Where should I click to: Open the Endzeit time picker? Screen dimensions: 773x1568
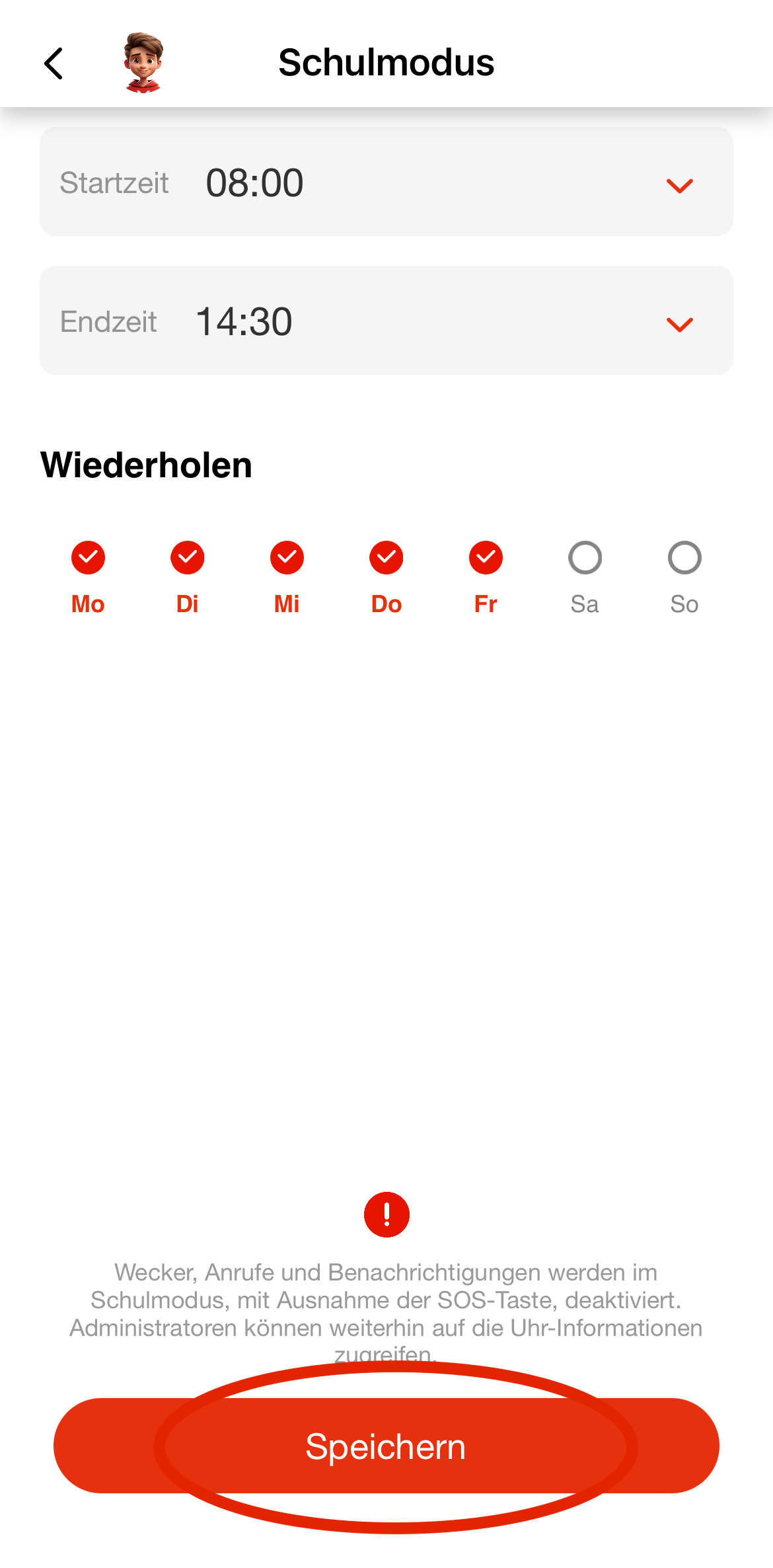point(386,321)
